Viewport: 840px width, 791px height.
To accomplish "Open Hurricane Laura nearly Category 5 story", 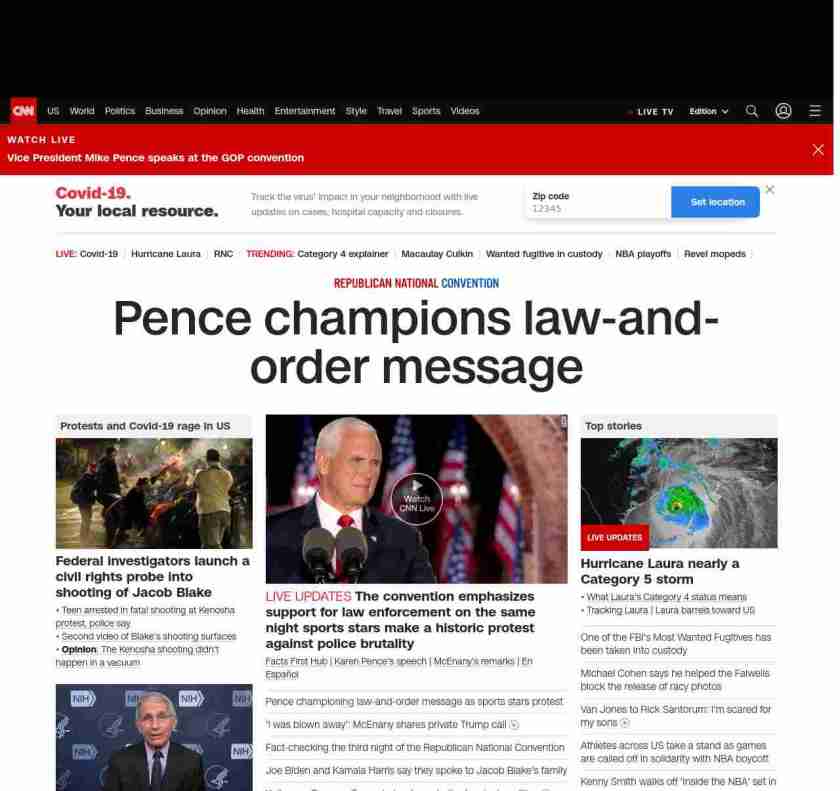I will (x=660, y=571).
